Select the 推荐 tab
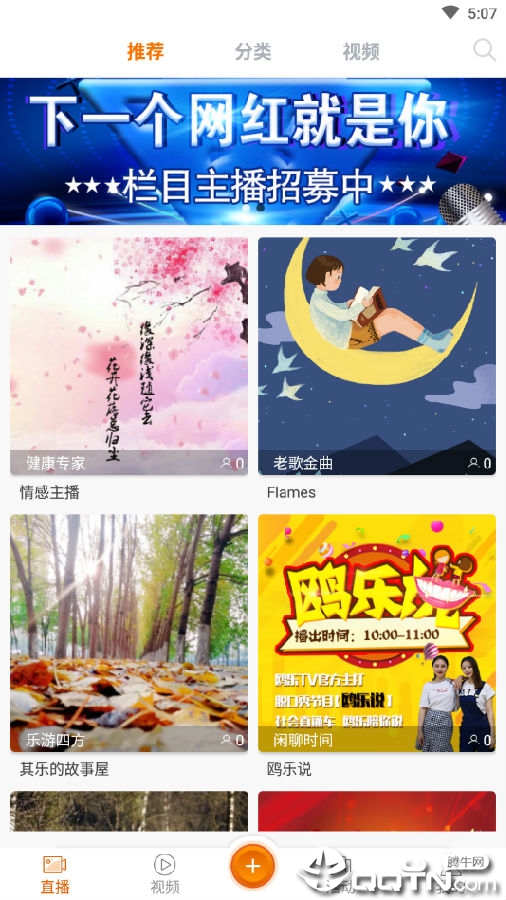 (x=146, y=52)
